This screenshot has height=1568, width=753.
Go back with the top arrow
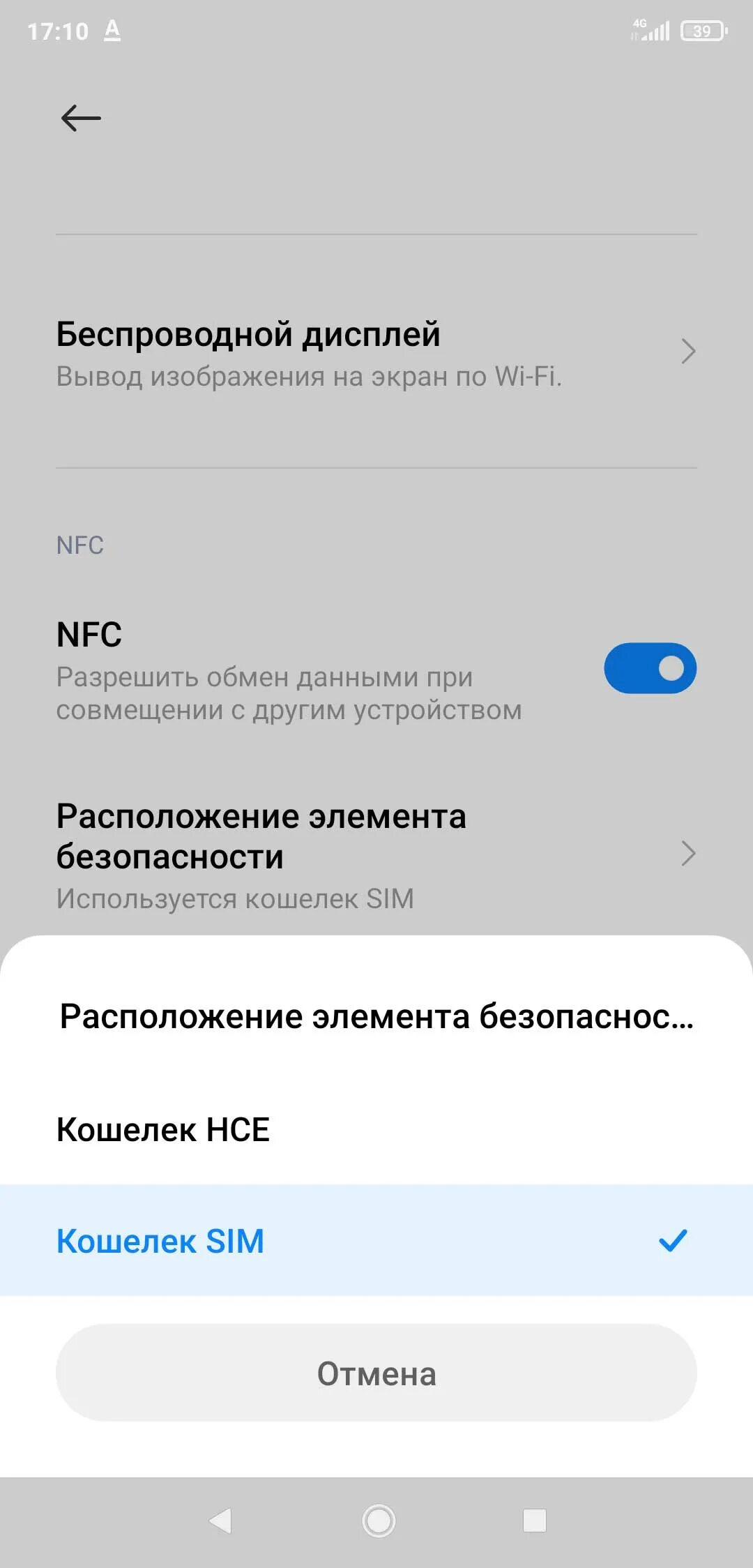[81, 118]
